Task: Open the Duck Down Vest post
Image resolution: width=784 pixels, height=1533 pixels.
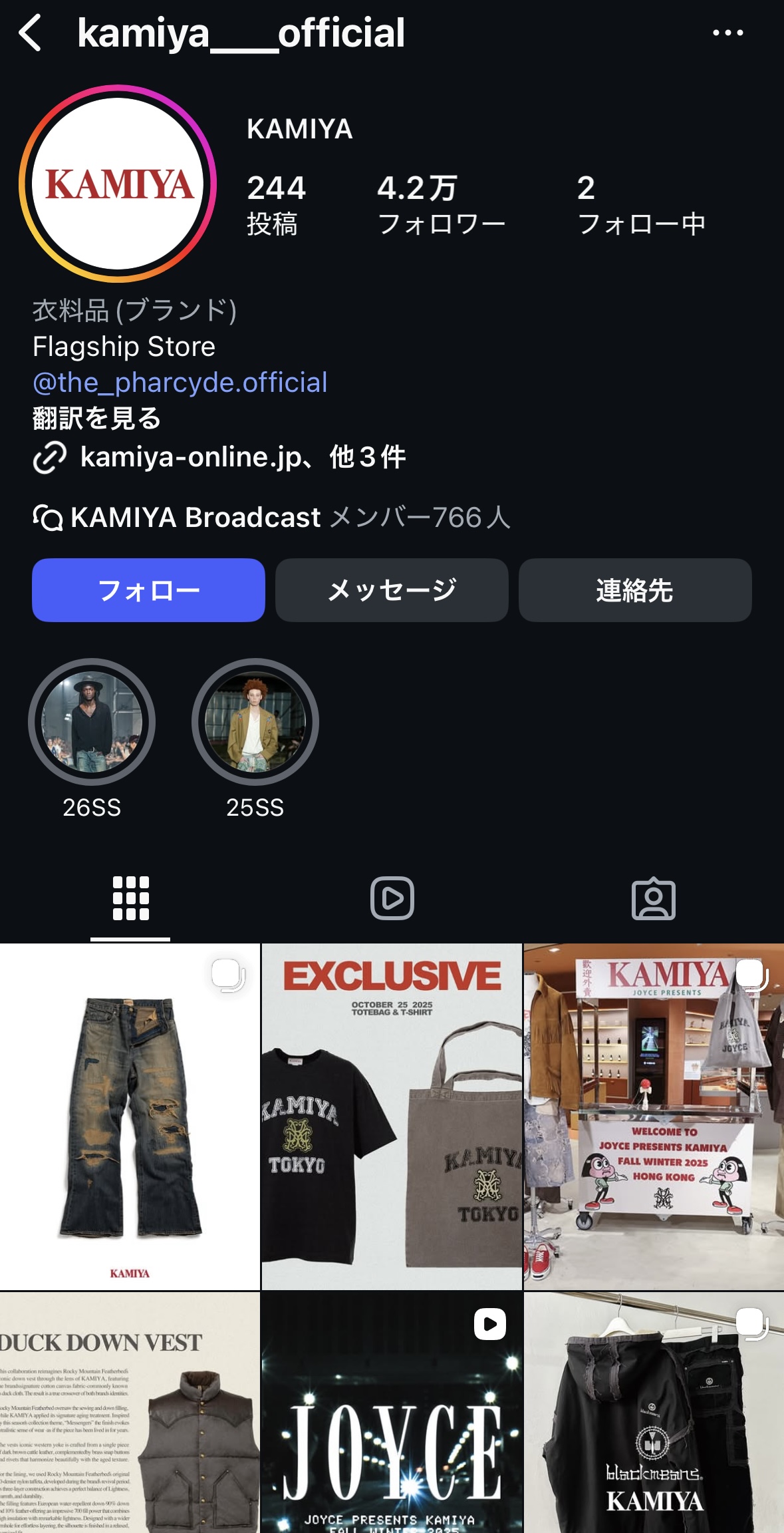Action: click(130, 1414)
